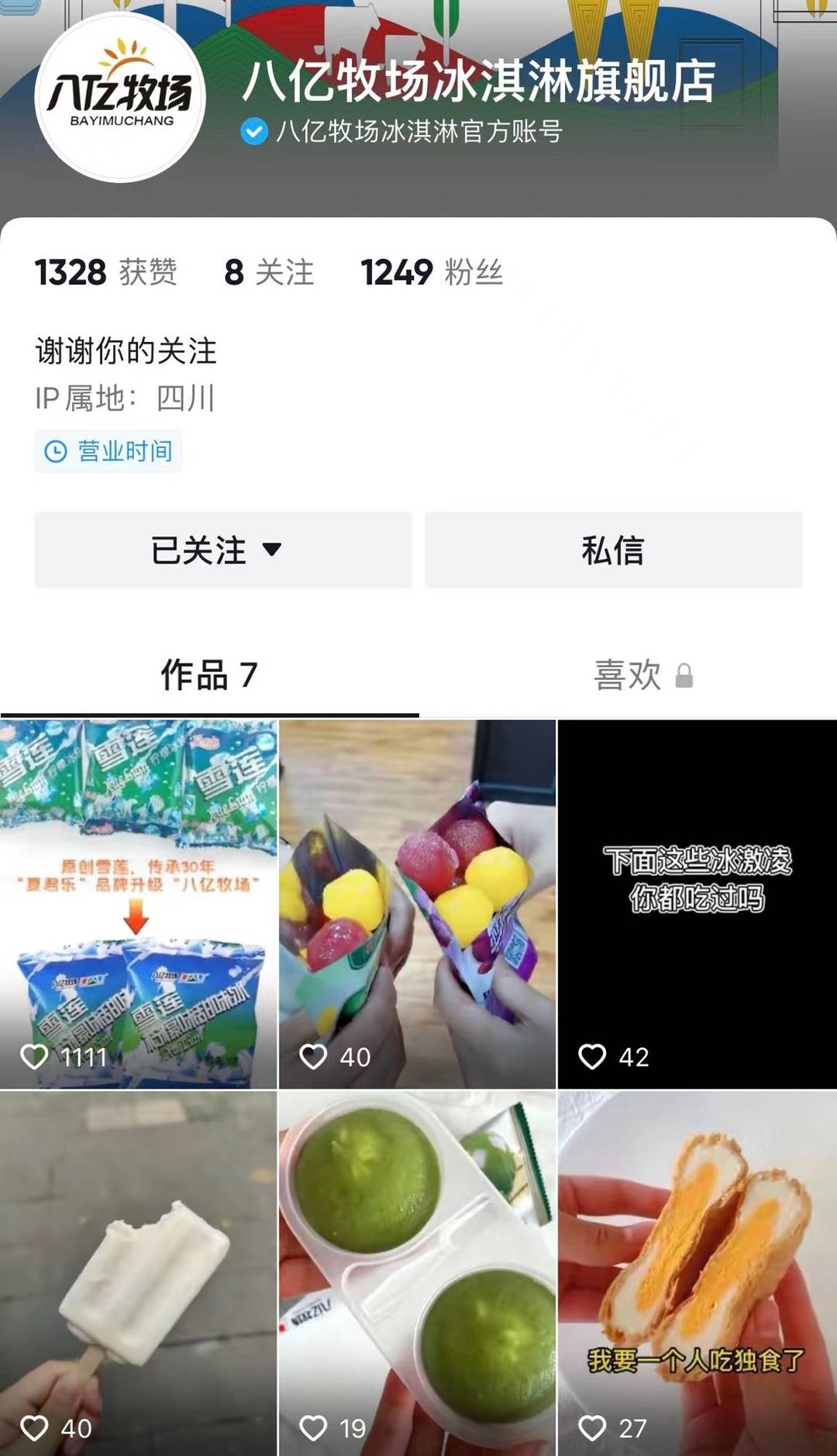Open the 雪莲 video with 1111 likes

coord(138,903)
